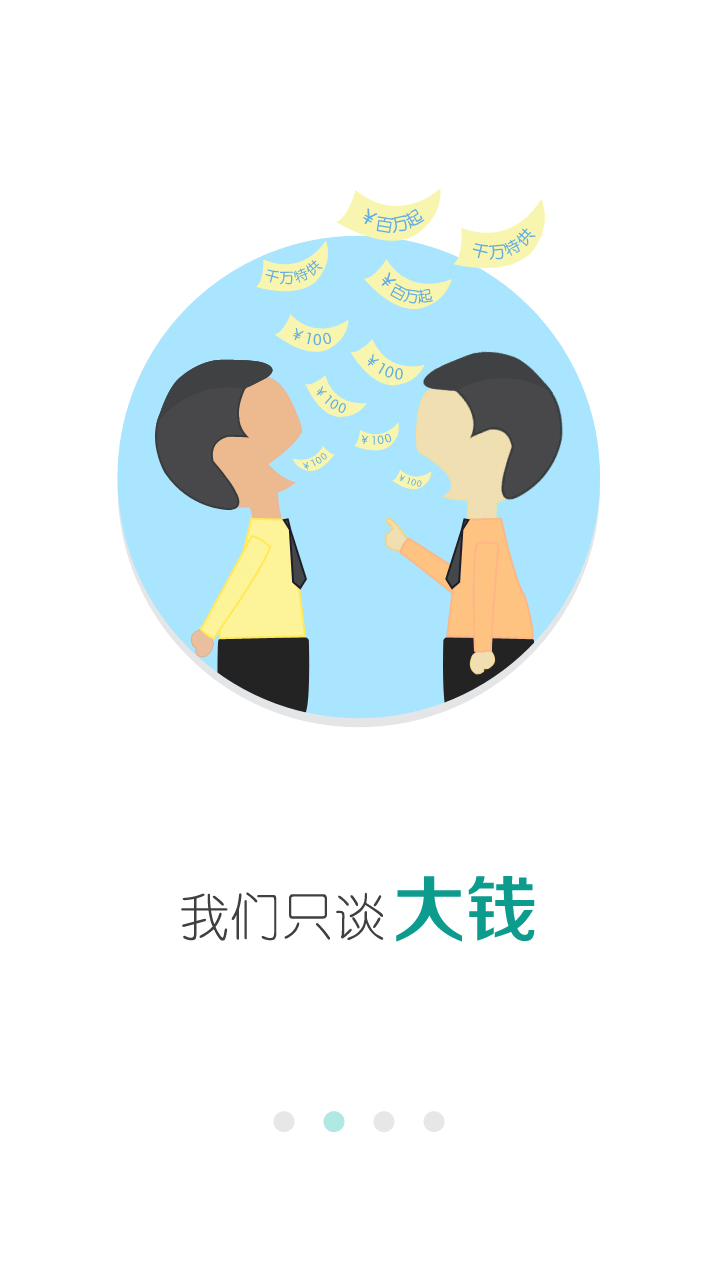Tap the third gray pagination dot
The width and height of the screenshot is (720, 1280).
[385, 1120]
